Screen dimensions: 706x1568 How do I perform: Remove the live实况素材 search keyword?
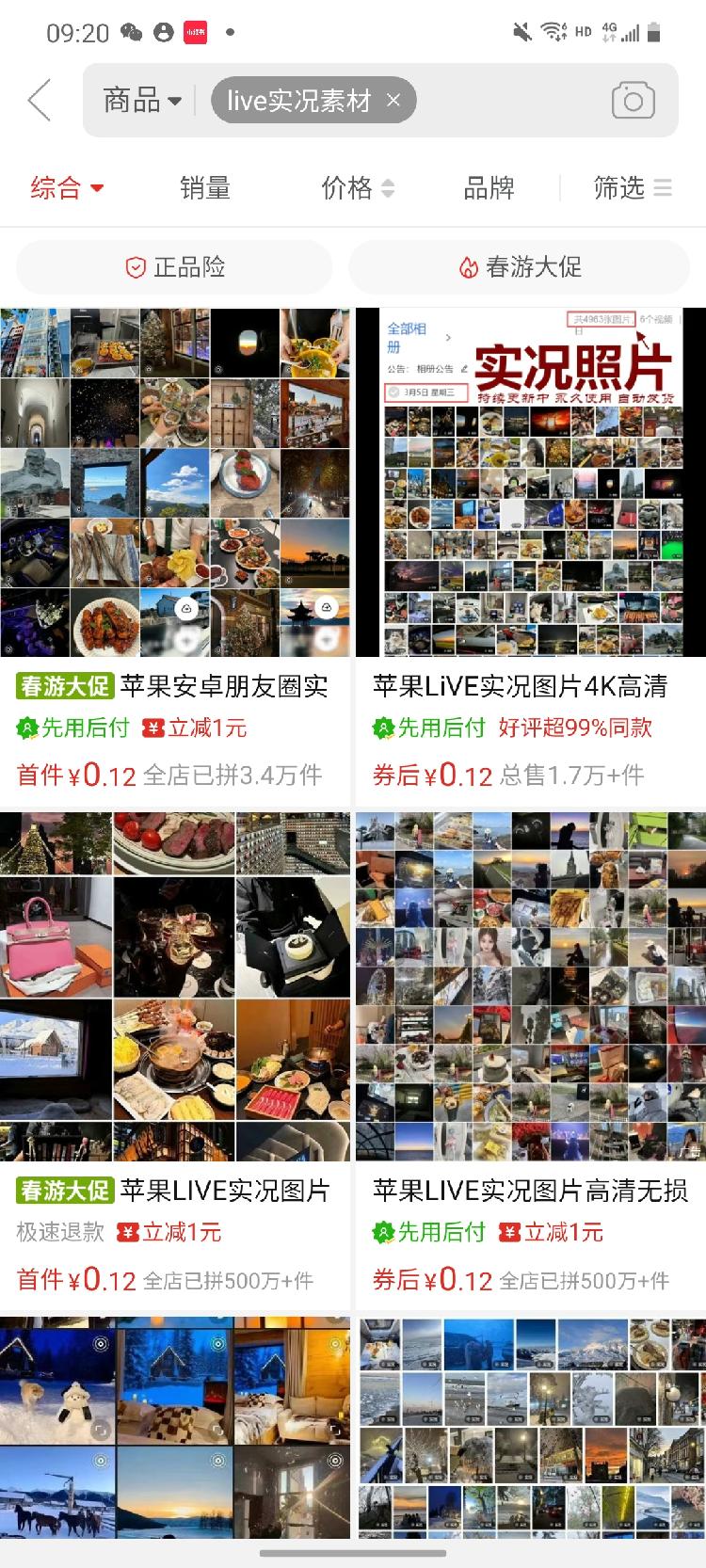[393, 101]
